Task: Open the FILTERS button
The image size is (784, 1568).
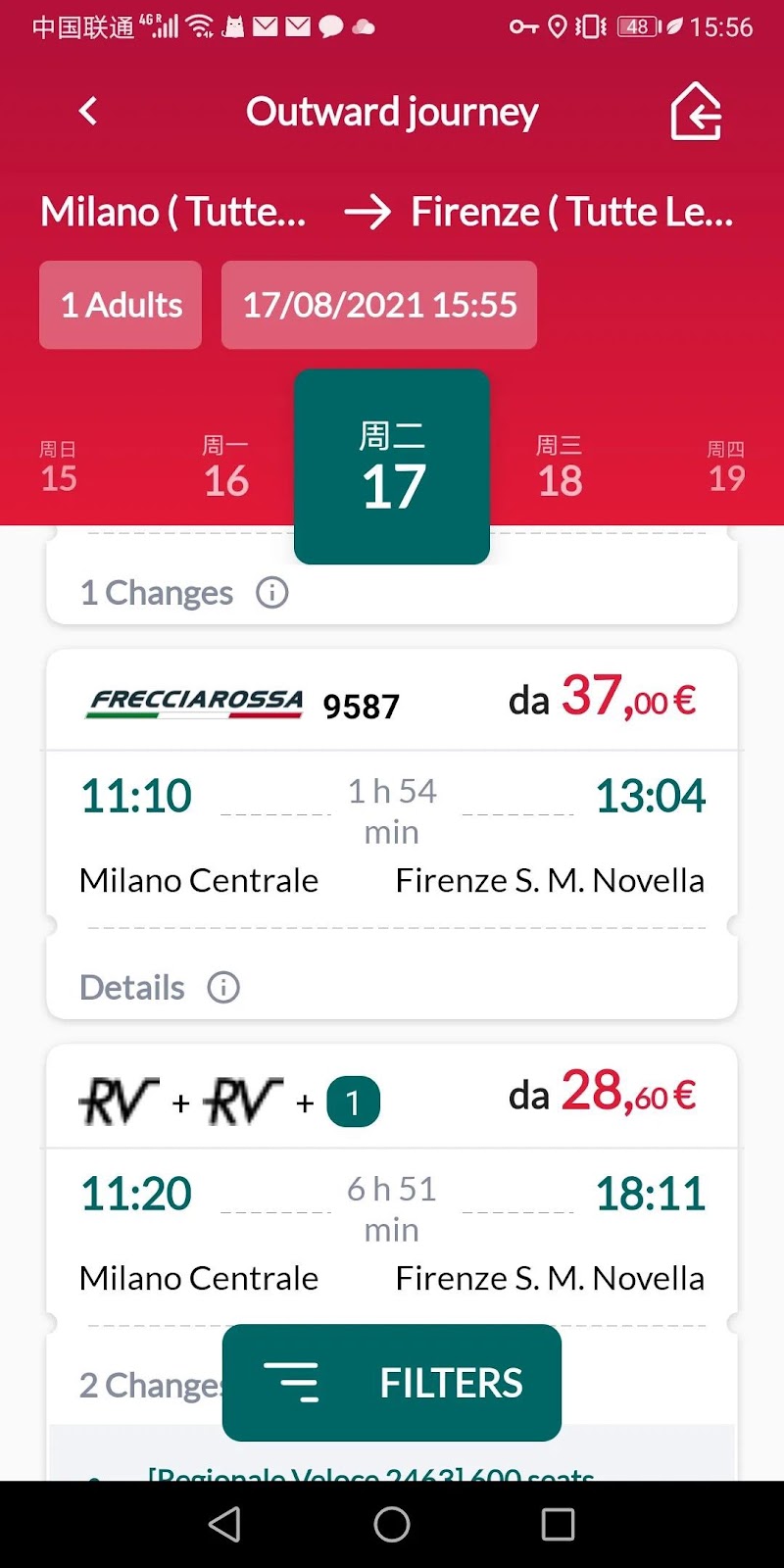Action: coord(392,1383)
